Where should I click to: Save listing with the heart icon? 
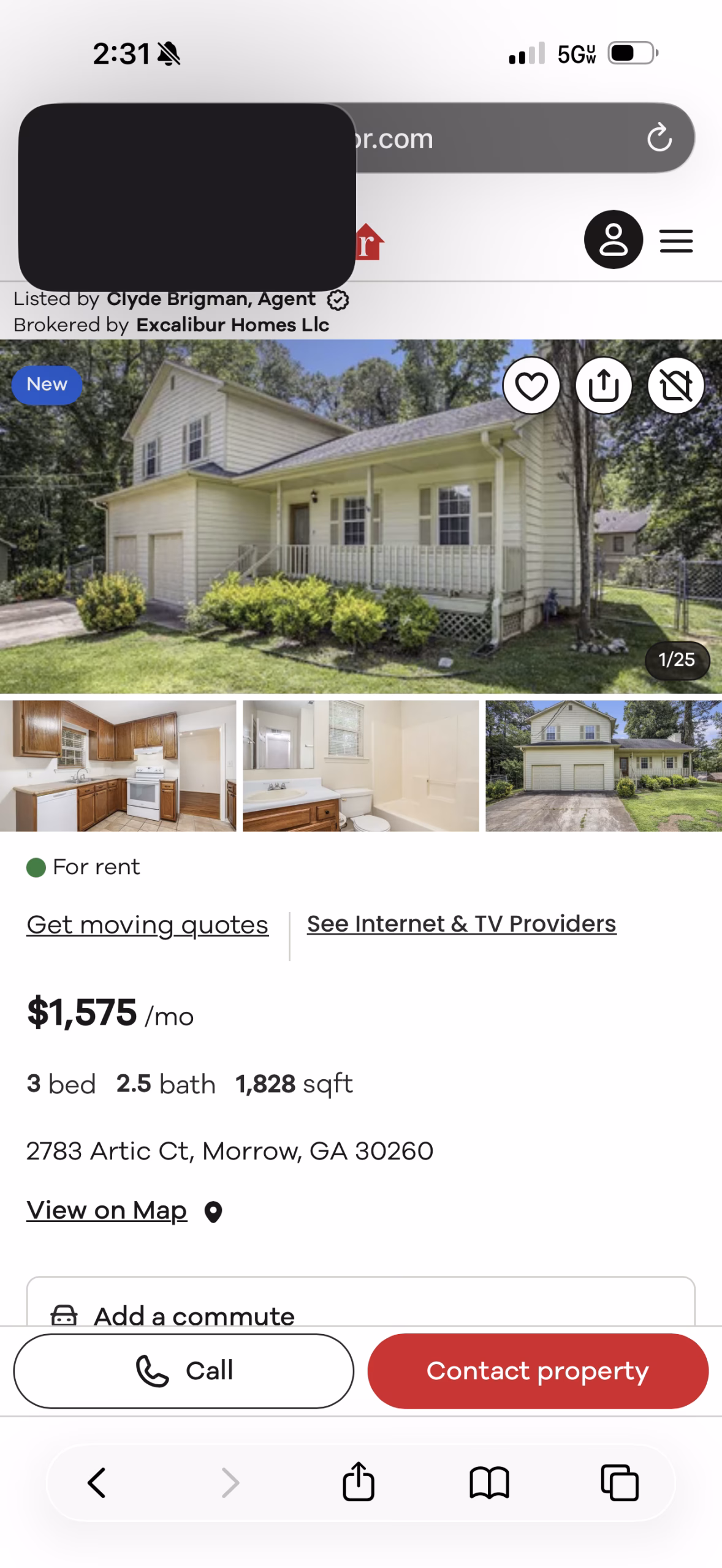531,386
